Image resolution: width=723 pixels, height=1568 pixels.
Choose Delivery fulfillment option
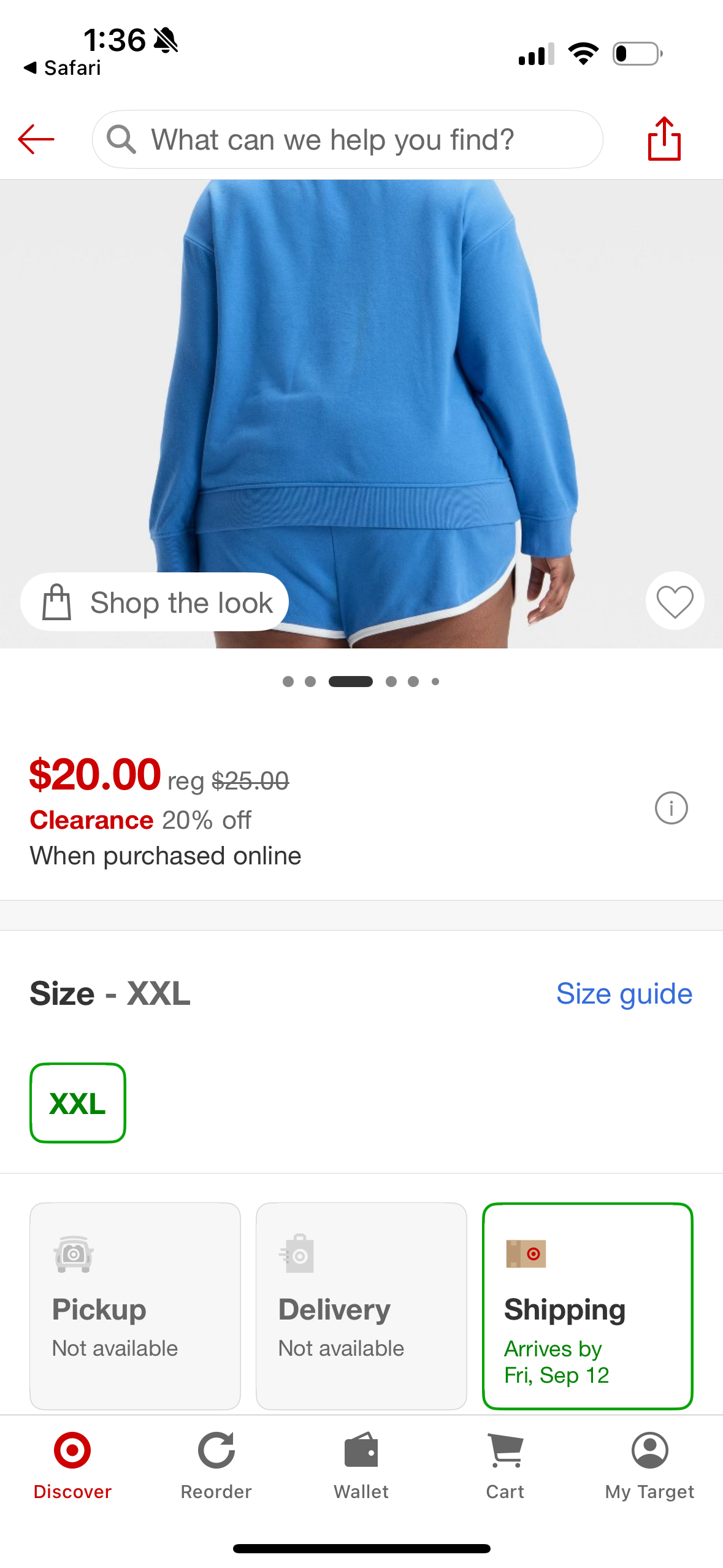(x=361, y=1305)
